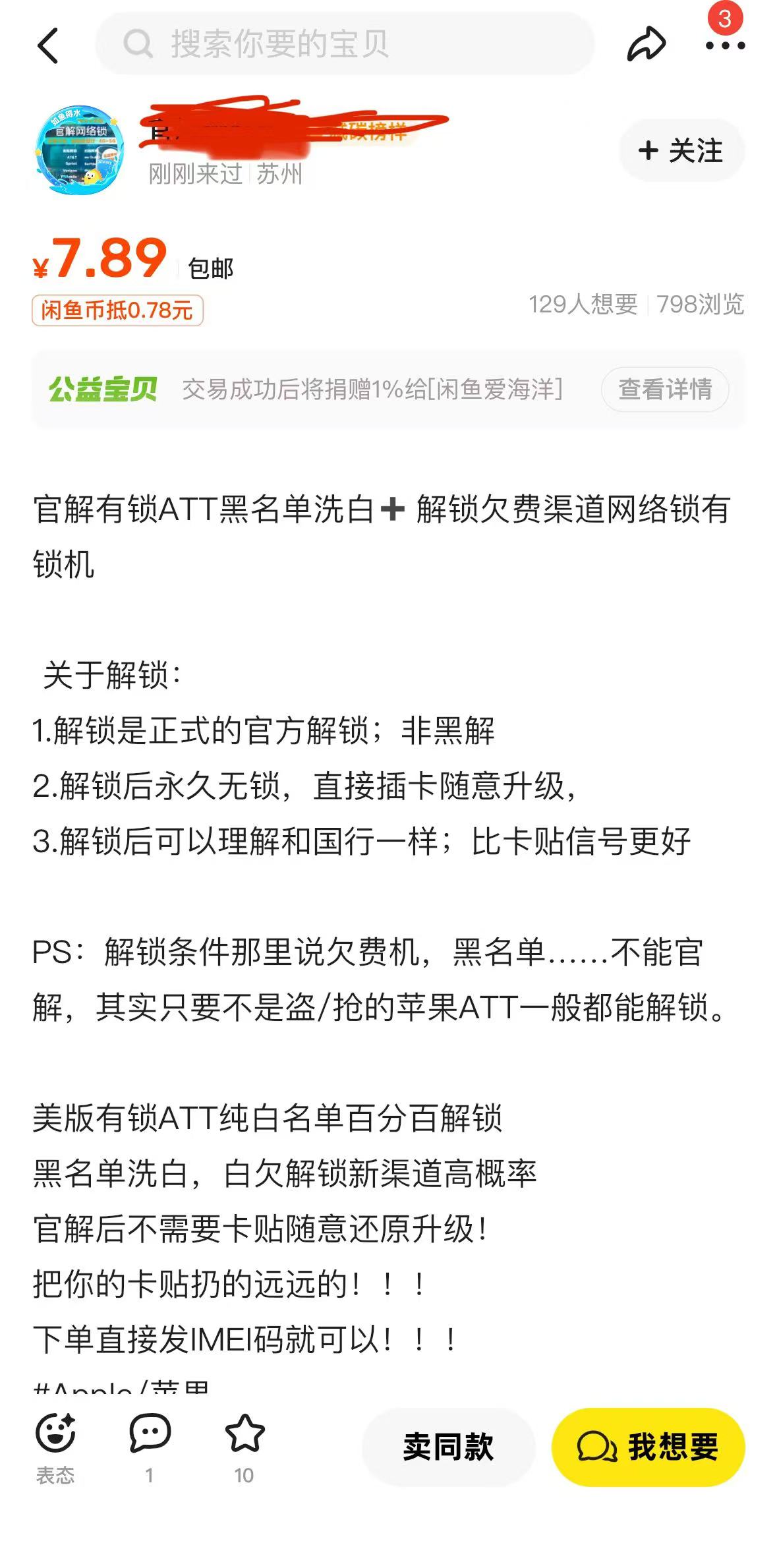
Task: Open the three-dot overflow menu
Action: pyautogui.click(x=724, y=45)
